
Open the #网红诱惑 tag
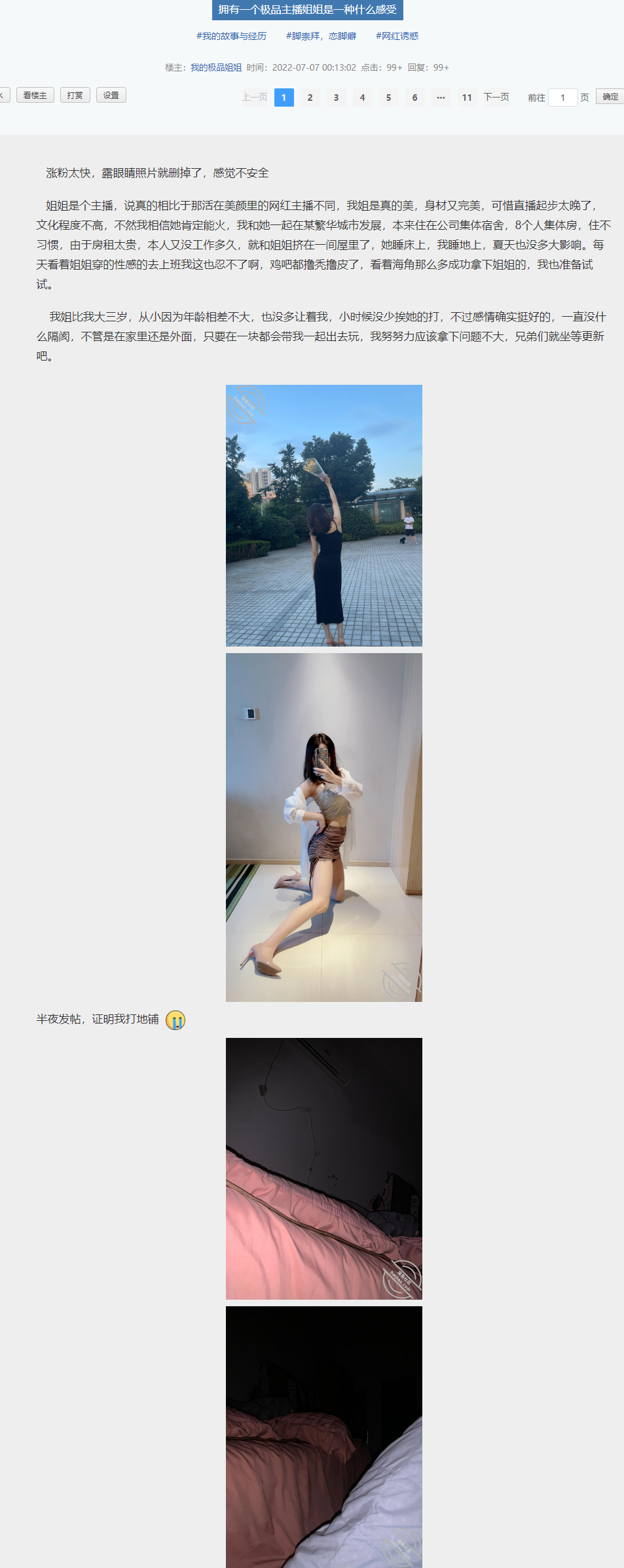point(397,36)
